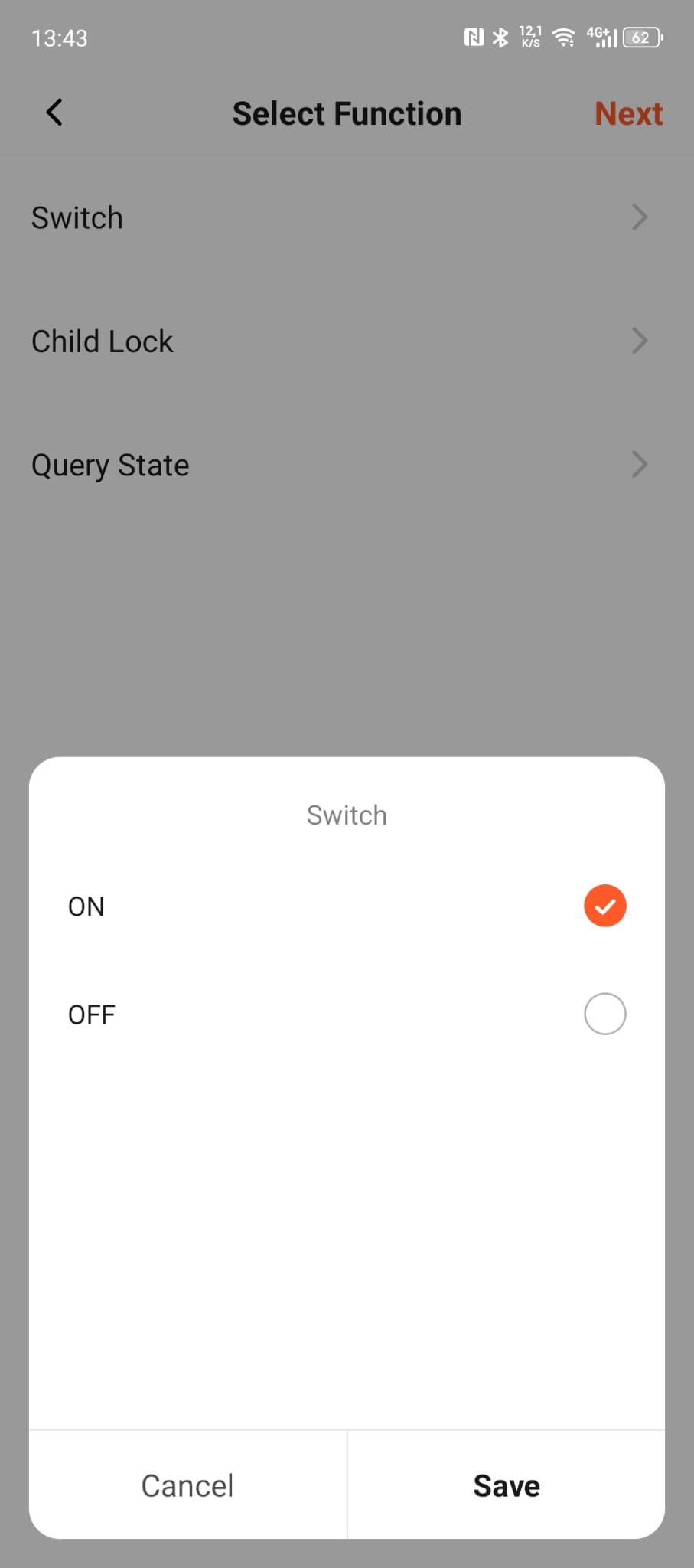Open the Query State row
This screenshot has width=694, height=1568.
[347, 465]
